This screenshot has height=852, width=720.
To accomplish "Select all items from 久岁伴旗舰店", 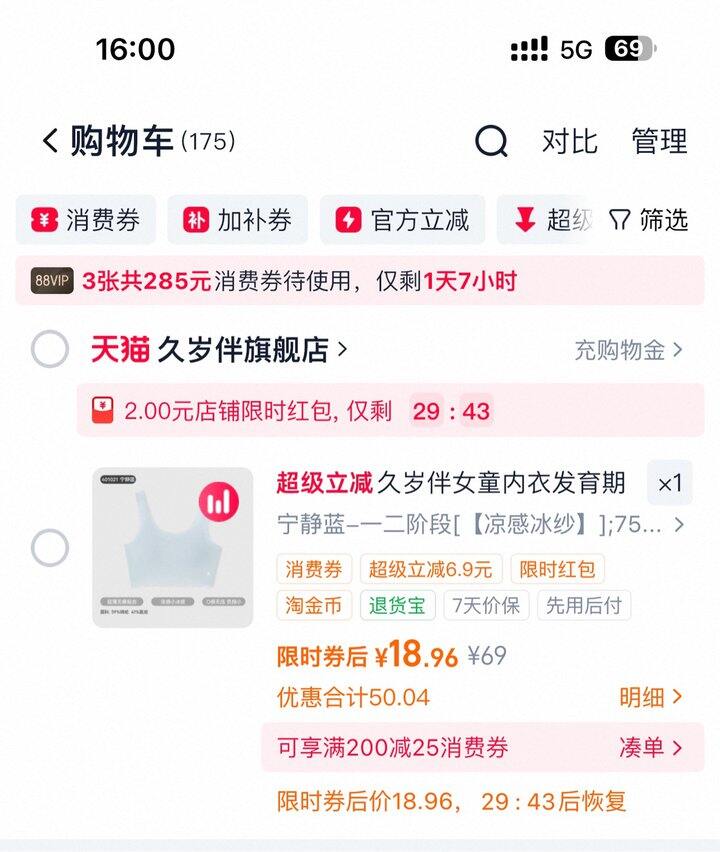I will (50, 349).
